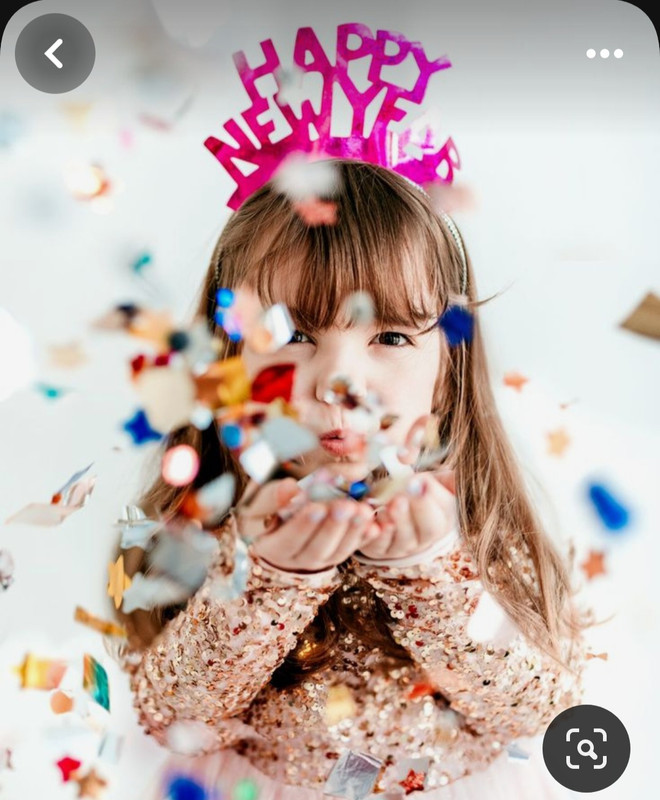
Task: Start a visual search on this image
Action: 586,748
